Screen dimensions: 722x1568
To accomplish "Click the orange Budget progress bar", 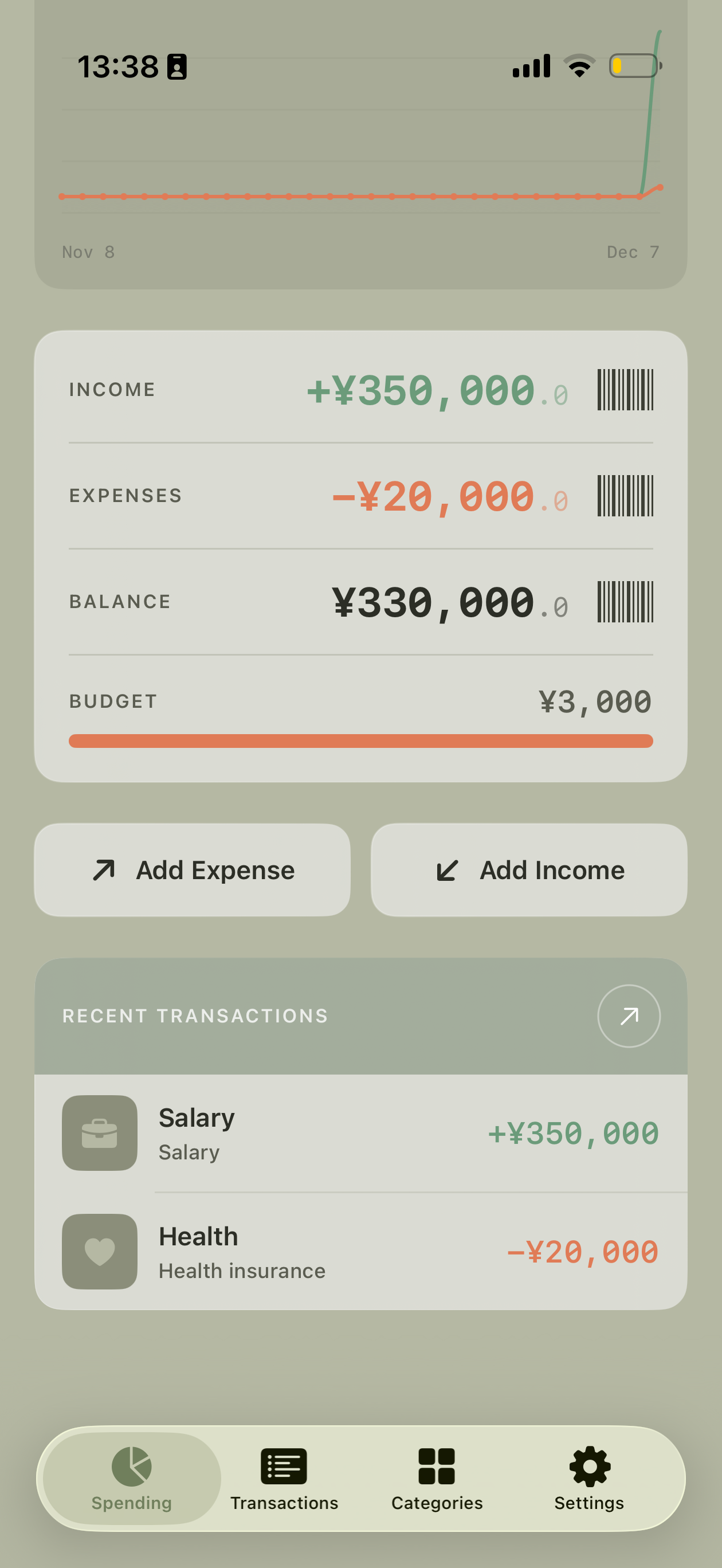I will (x=361, y=739).
